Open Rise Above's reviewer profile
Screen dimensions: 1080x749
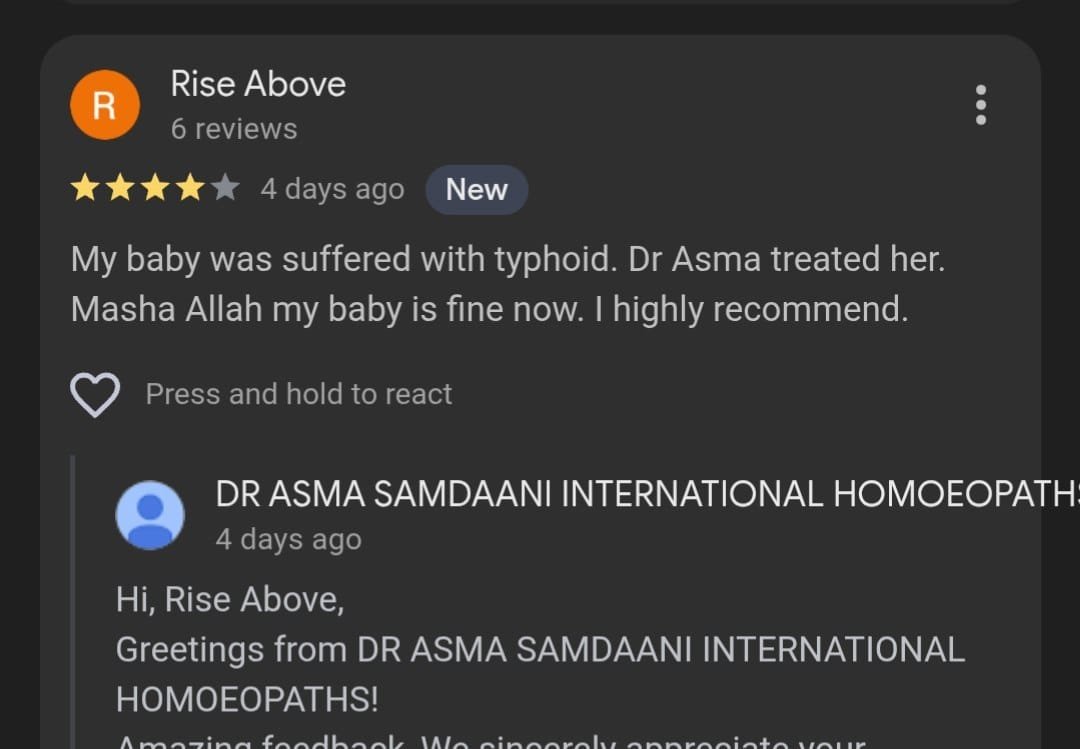click(x=104, y=105)
